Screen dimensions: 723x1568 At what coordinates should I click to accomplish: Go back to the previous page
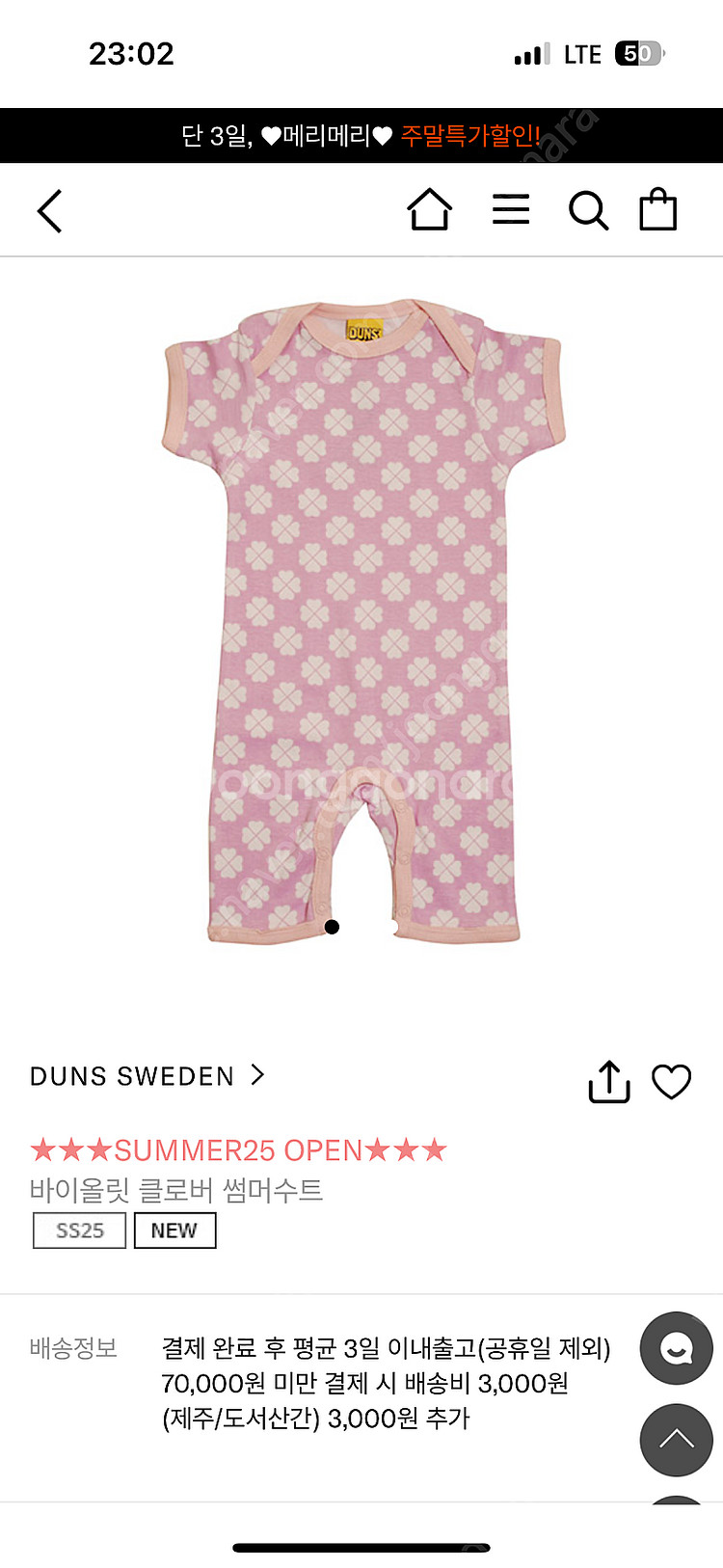coord(50,210)
